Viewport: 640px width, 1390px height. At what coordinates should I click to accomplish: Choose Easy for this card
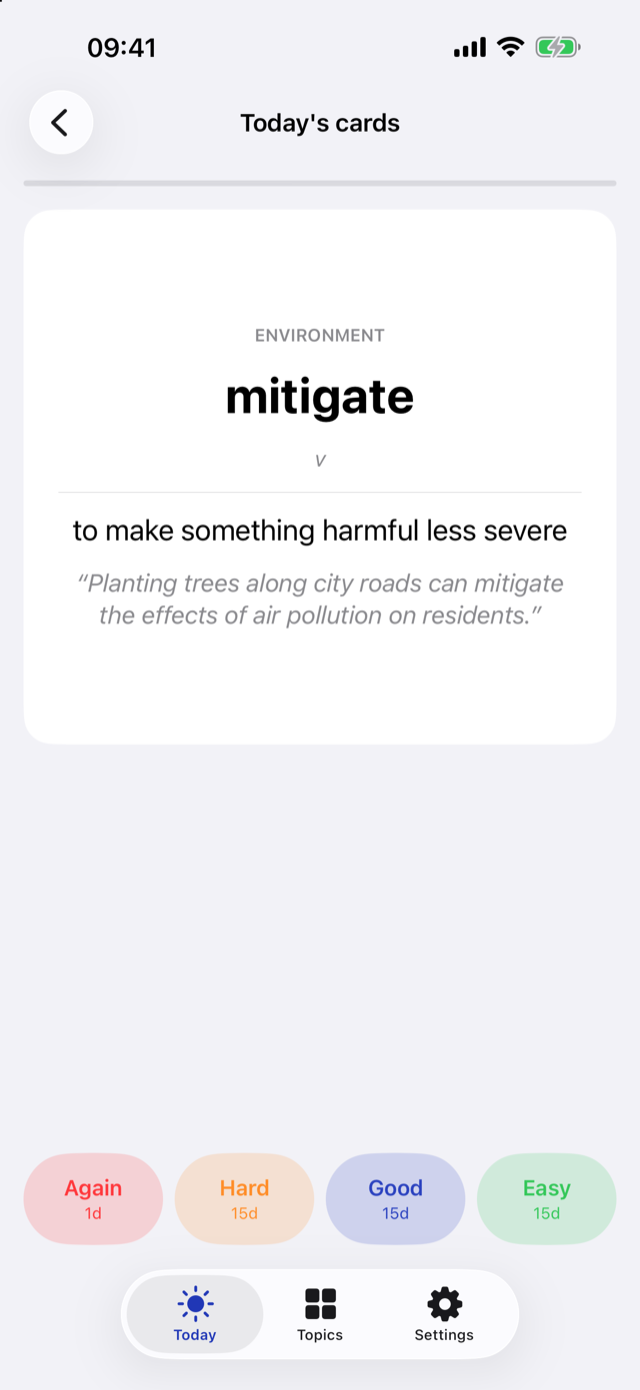(546, 1199)
